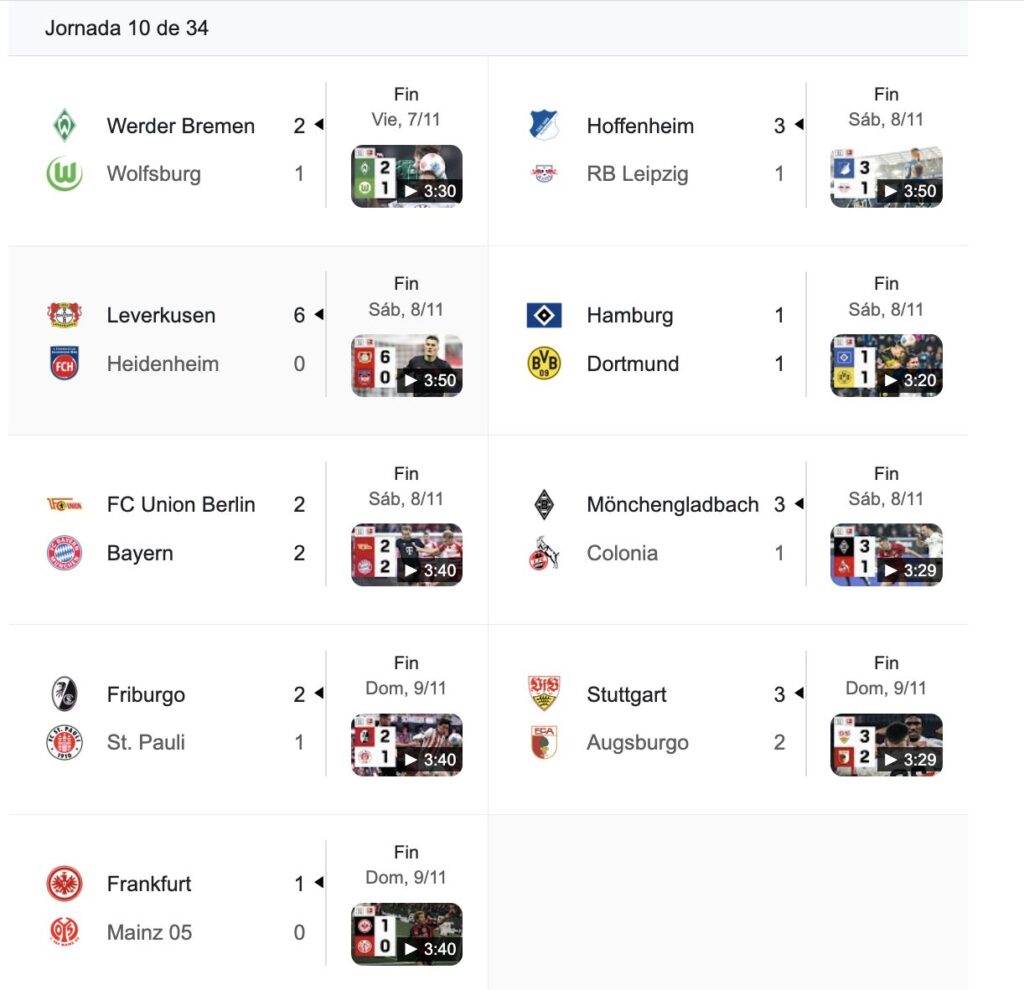Play the Hoffenheim vs RB Leipzig highlights video

[x=886, y=176]
